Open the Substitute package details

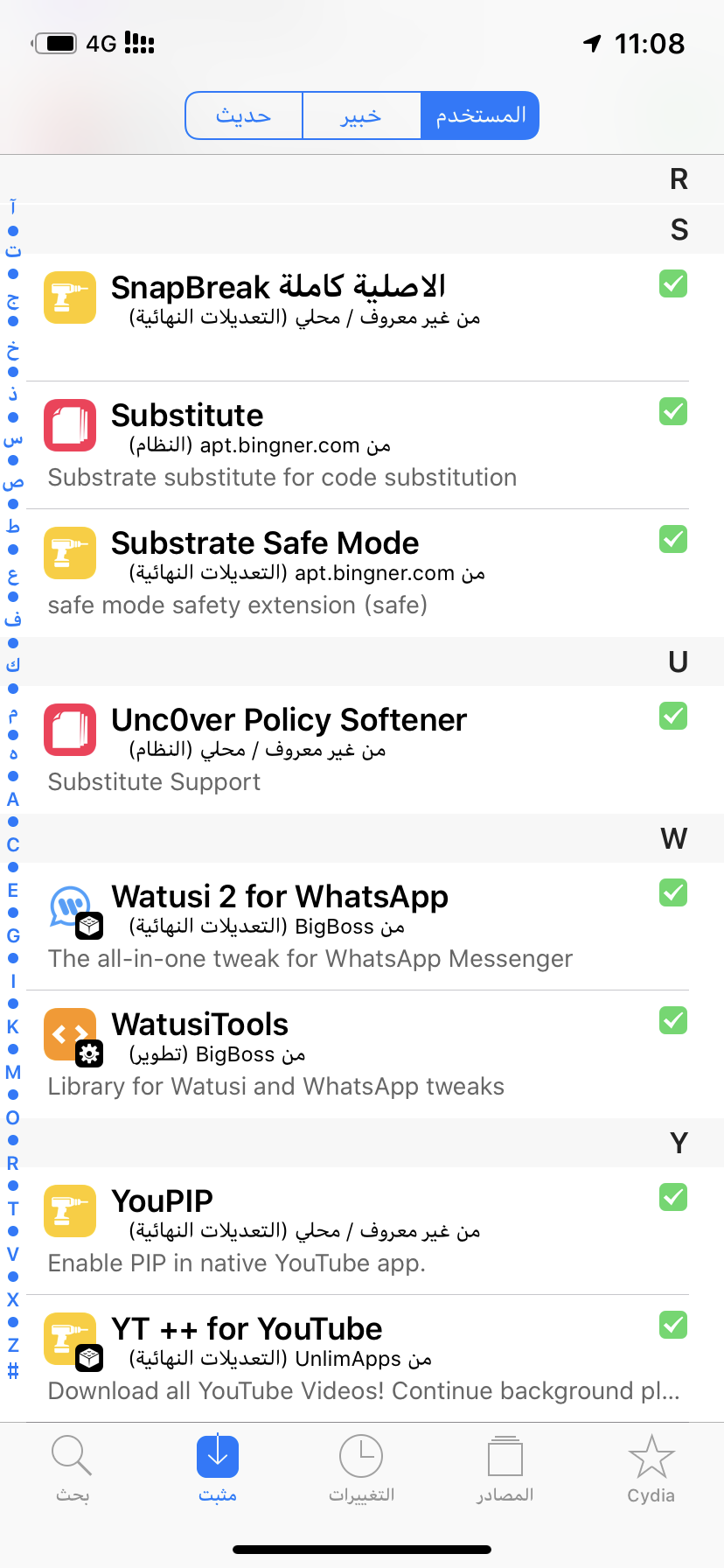362,445
